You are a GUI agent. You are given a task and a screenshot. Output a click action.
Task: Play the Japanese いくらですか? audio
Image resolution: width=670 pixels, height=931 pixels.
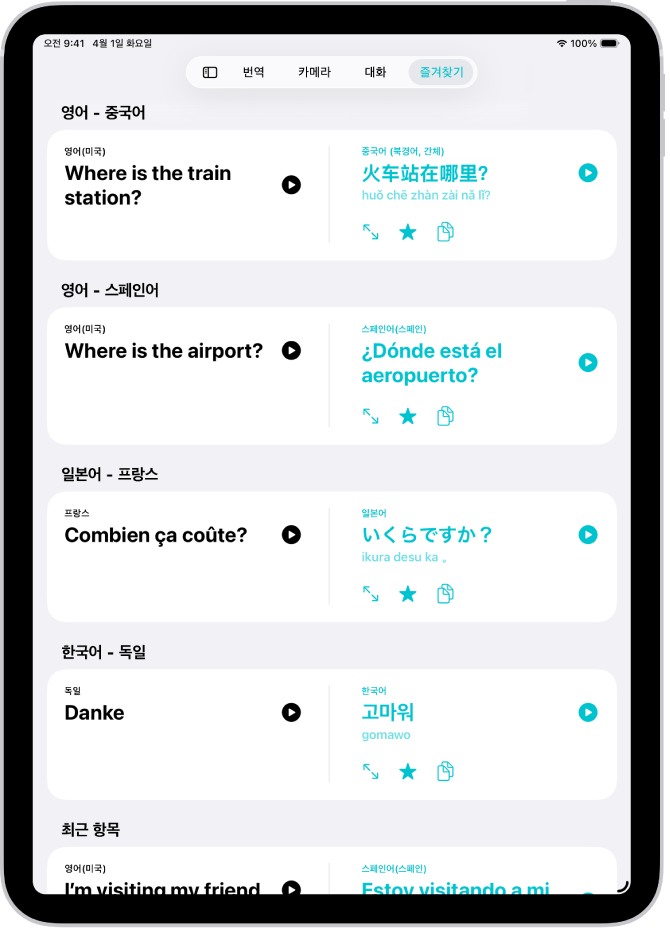[x=588, y=535]
